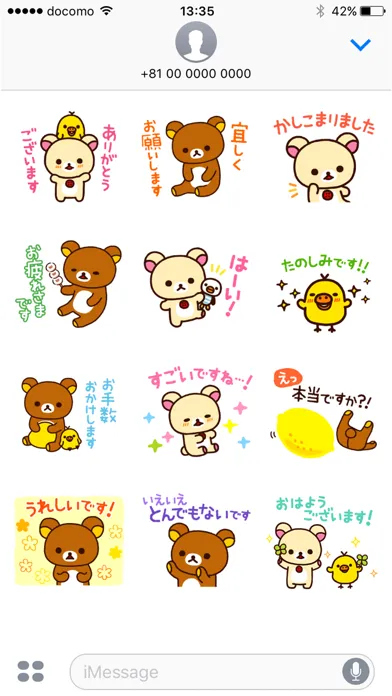Open the iMessage apps drawer icon
This screenshot has height=696, width=392.
click(x=31, y=671)
